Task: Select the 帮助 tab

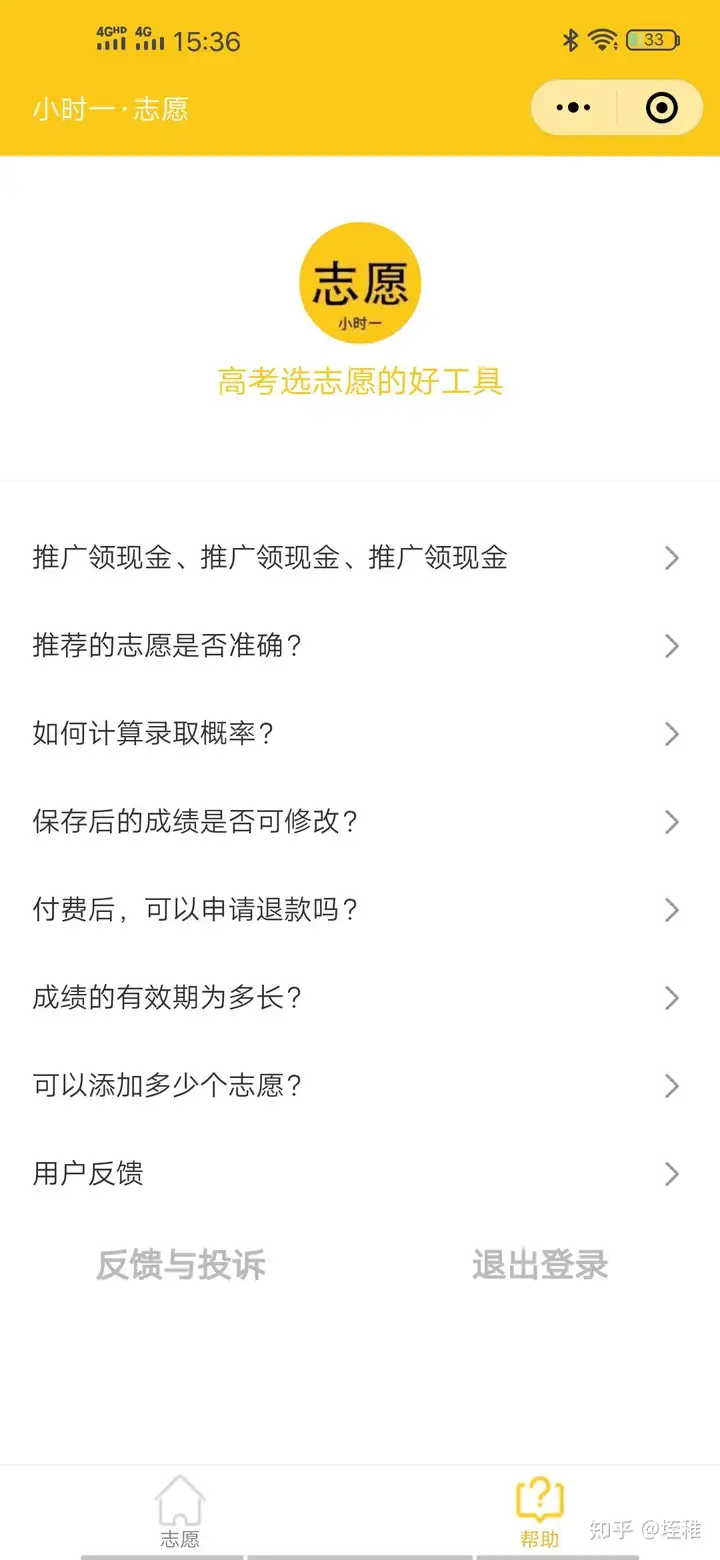Action: (540, 1511)
